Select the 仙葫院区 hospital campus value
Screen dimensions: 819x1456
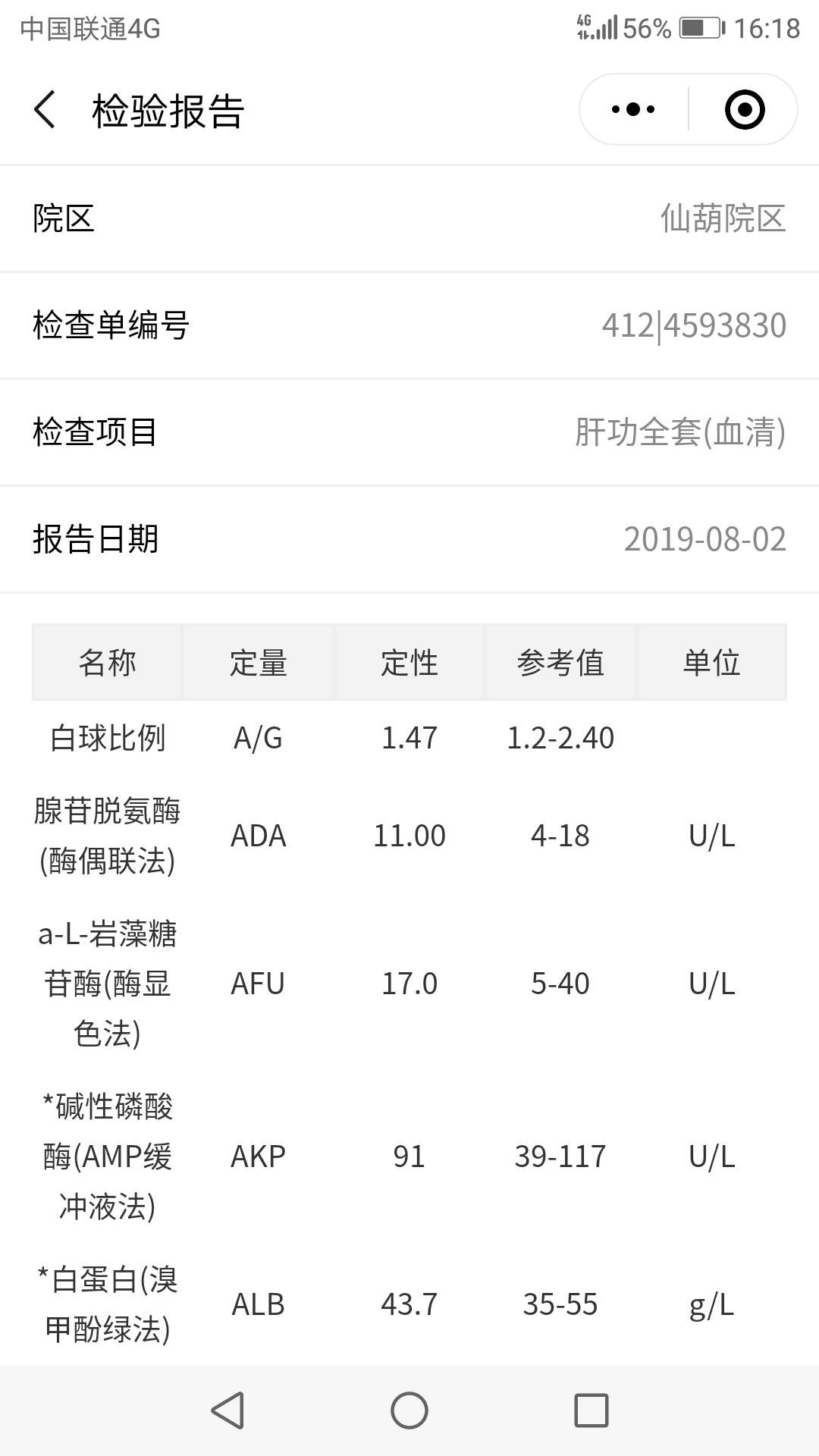[x=722, y=218]
